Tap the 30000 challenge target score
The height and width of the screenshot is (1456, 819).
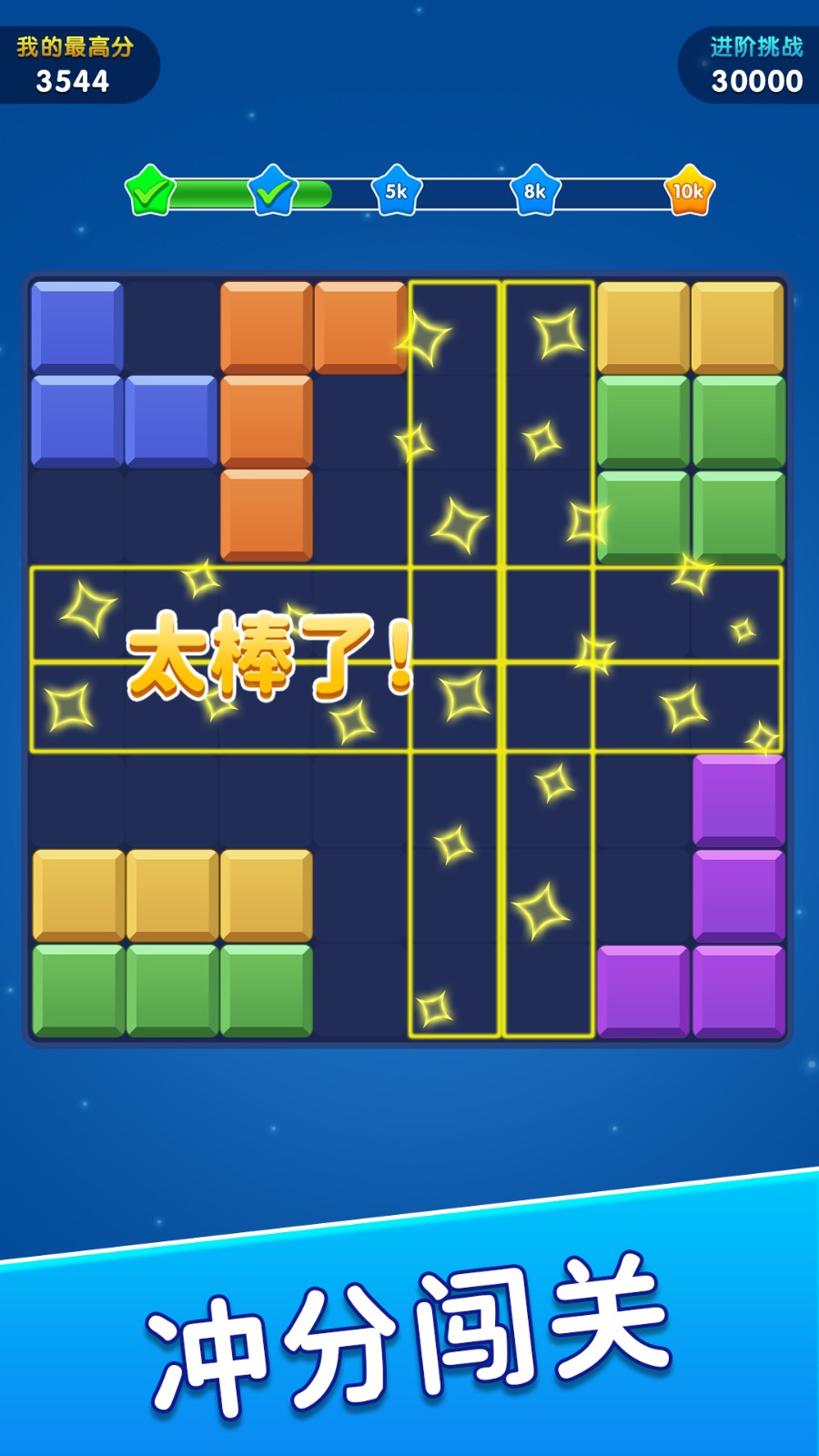(753, 80)
